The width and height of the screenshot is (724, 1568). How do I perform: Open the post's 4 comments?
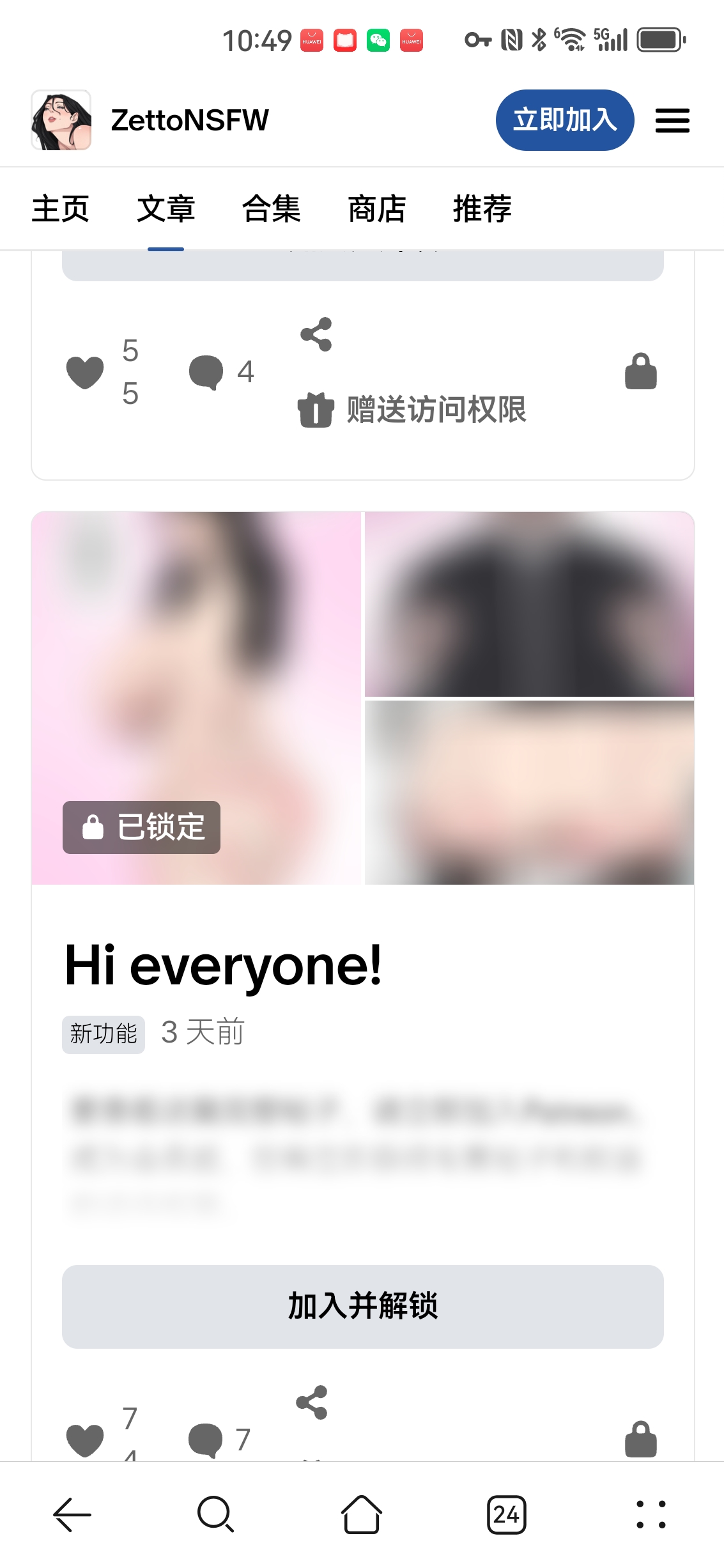(206, 372)
